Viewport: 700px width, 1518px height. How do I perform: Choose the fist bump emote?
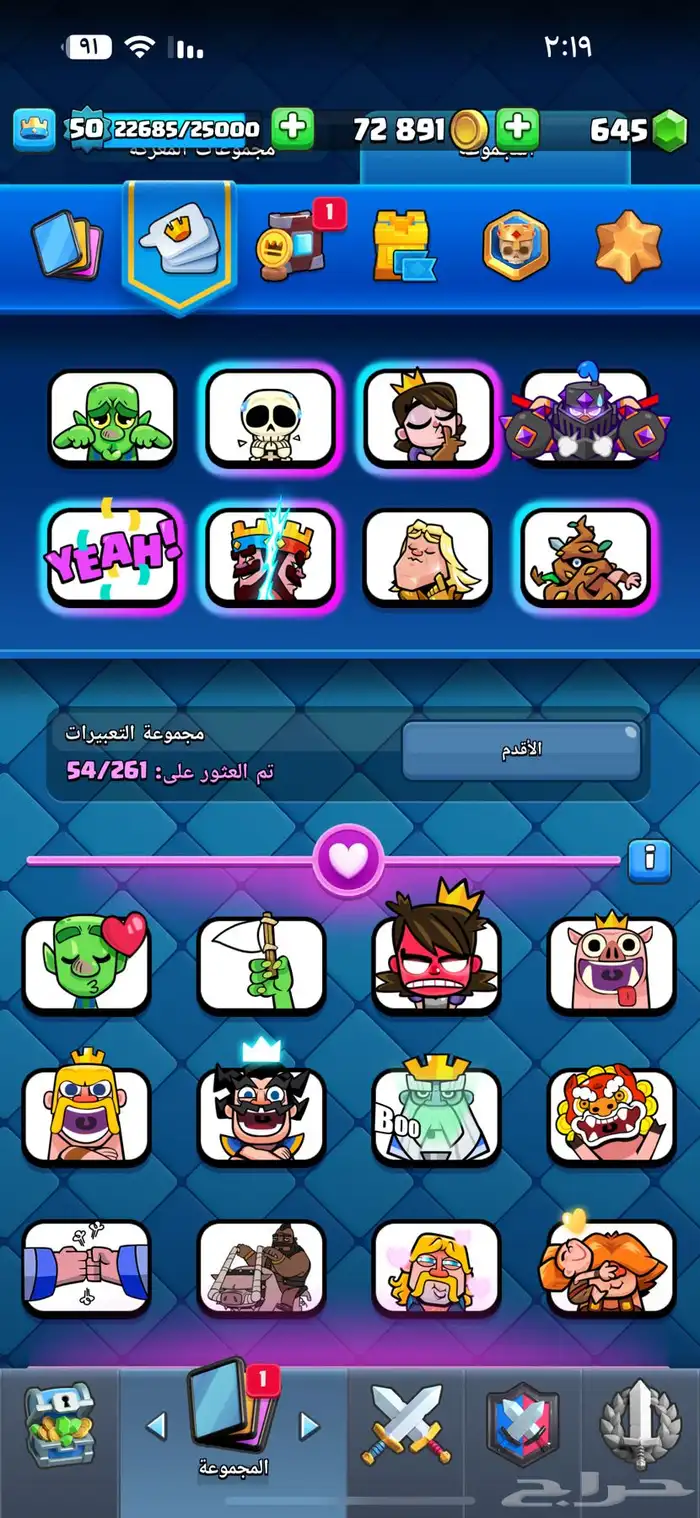86,1267
